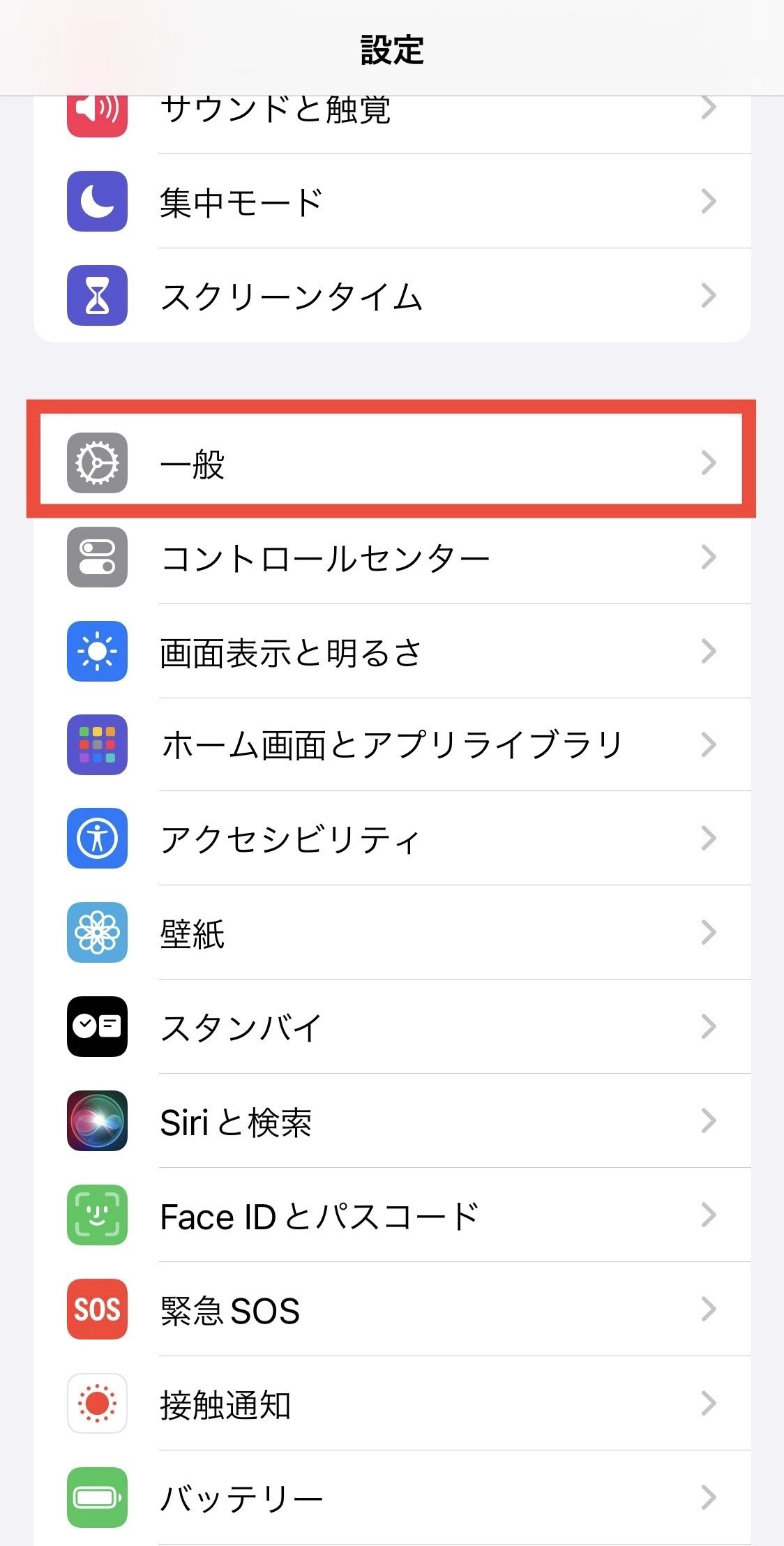784x1546 pixels.
Task: Open the サウンドと触覚 sound settings icon
Action: click(x=96, y=112)
